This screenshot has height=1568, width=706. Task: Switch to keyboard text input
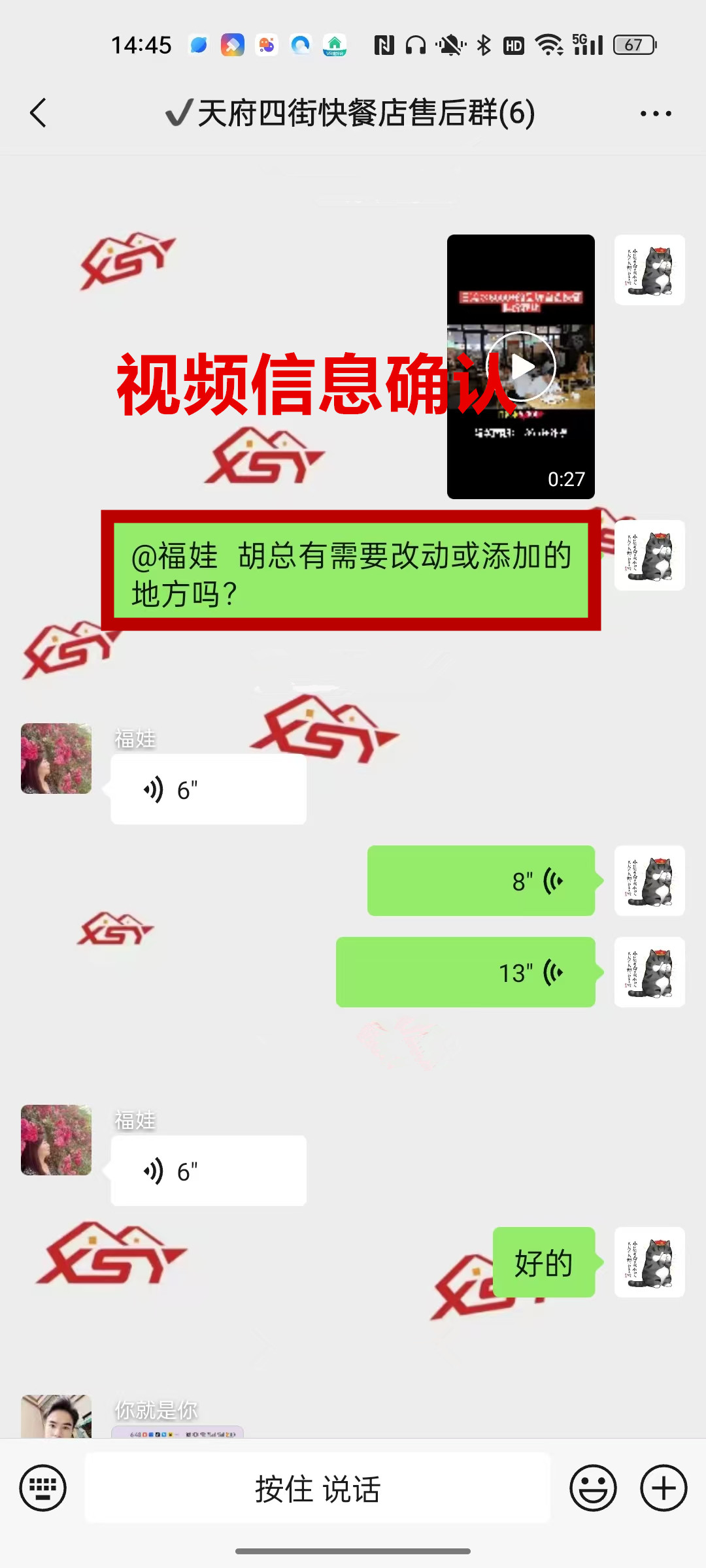point(43,1488)
